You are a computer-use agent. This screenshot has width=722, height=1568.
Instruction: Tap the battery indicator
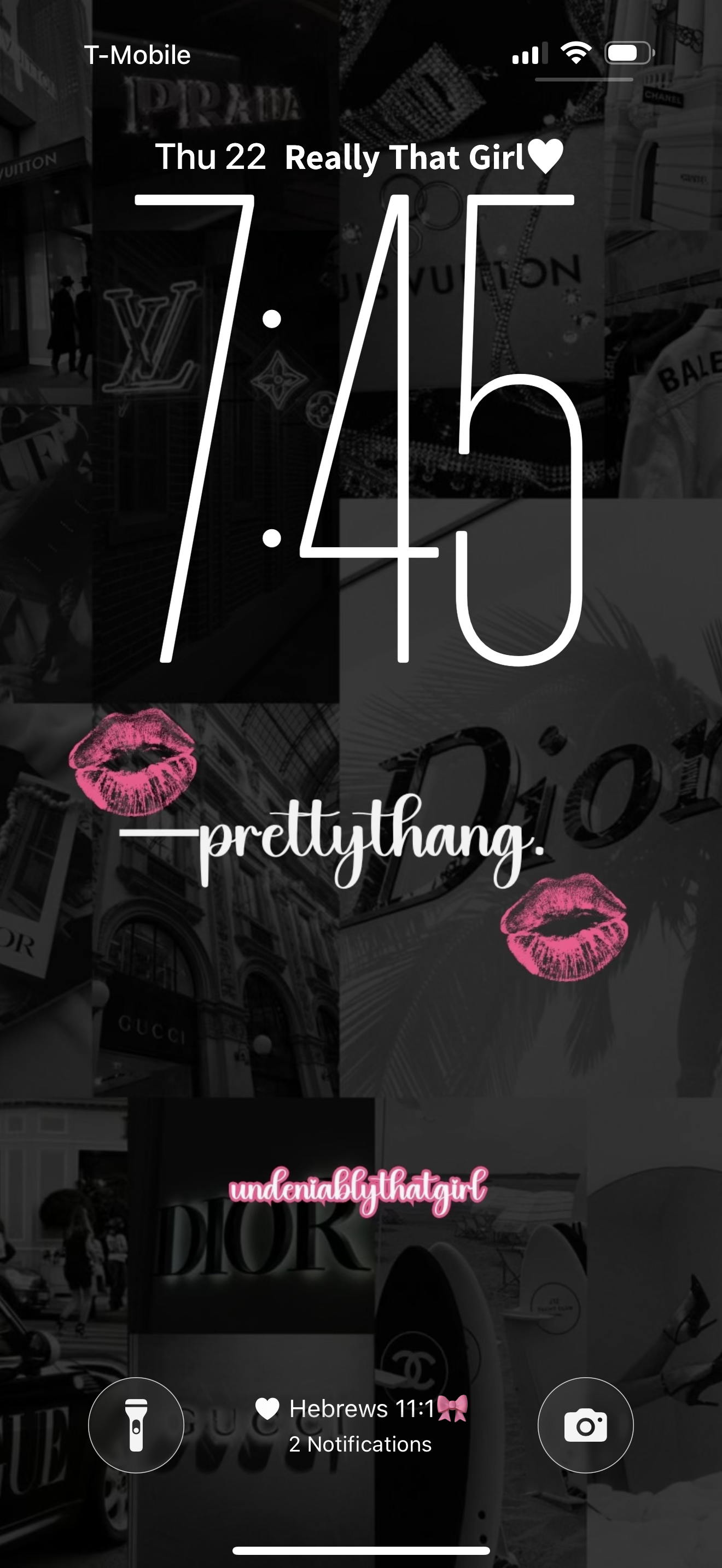[x=627, y=54]
